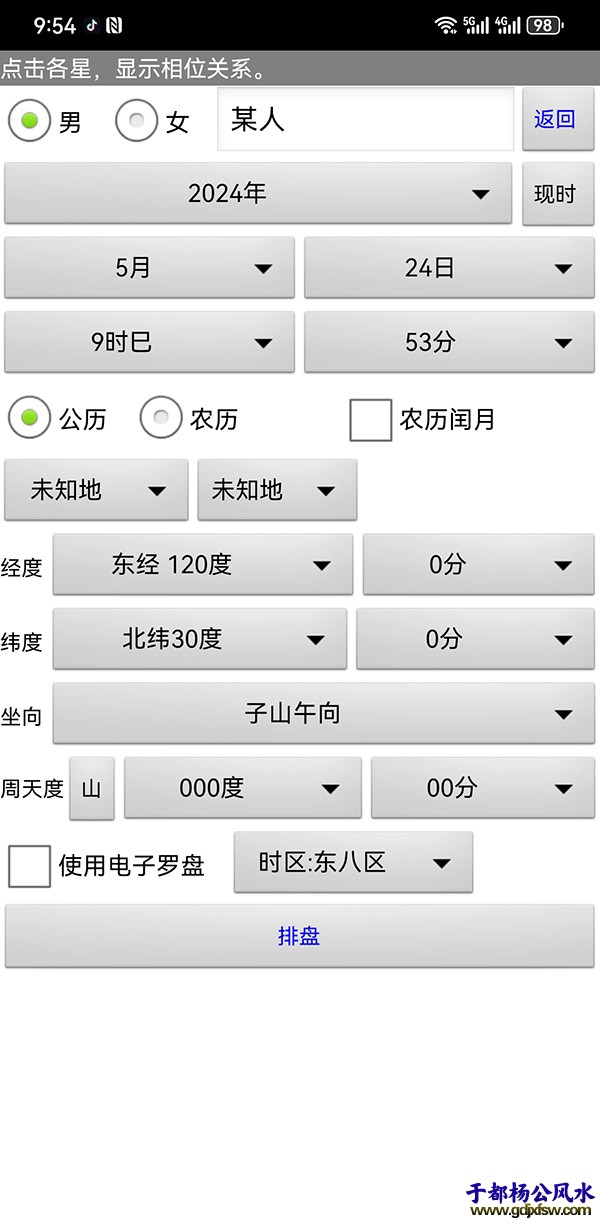The height and width of the screenshot is (1224, 600).
Task: Choose the 公历 calendar option
Action: coord(30,418)
